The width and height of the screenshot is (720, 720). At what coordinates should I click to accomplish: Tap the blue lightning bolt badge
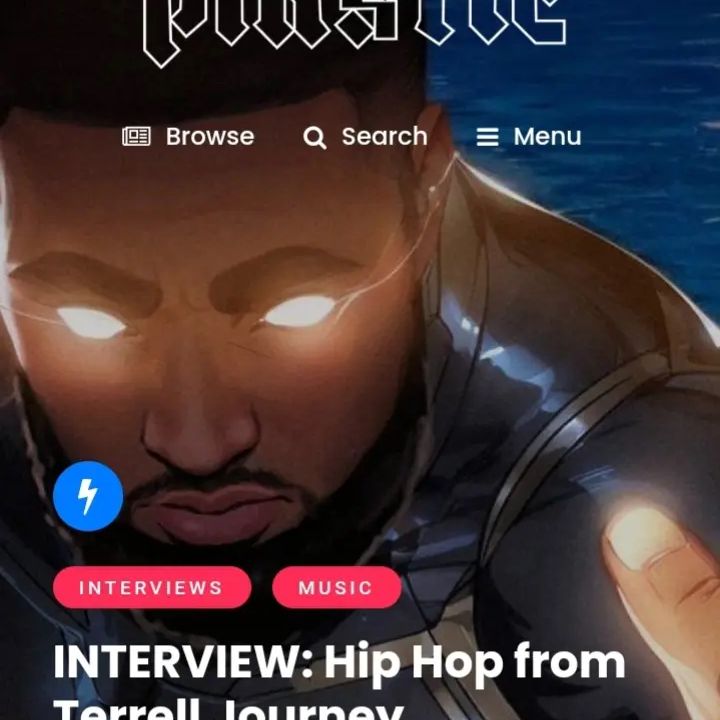(88, 495)
